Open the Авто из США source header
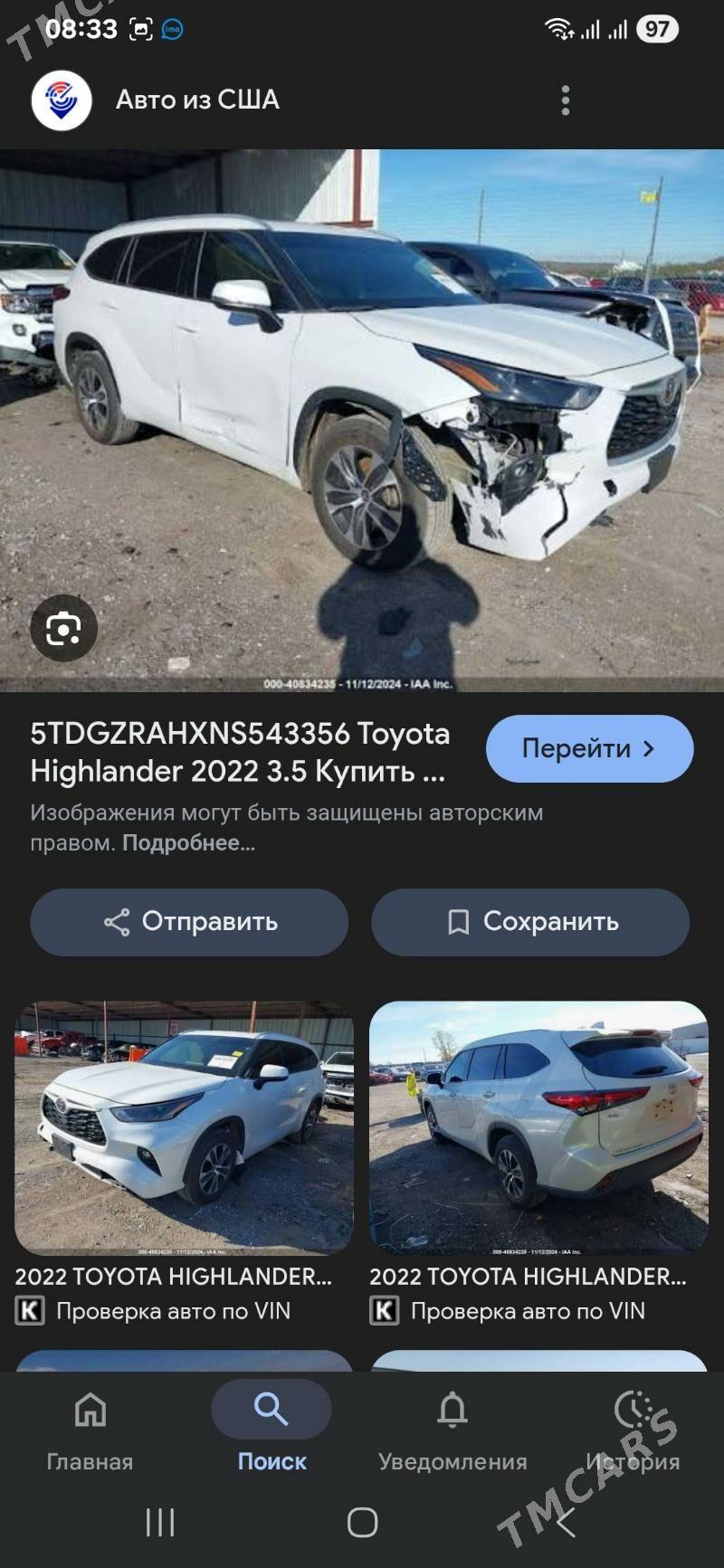724x1568 pixels. [x=197, y=100]
